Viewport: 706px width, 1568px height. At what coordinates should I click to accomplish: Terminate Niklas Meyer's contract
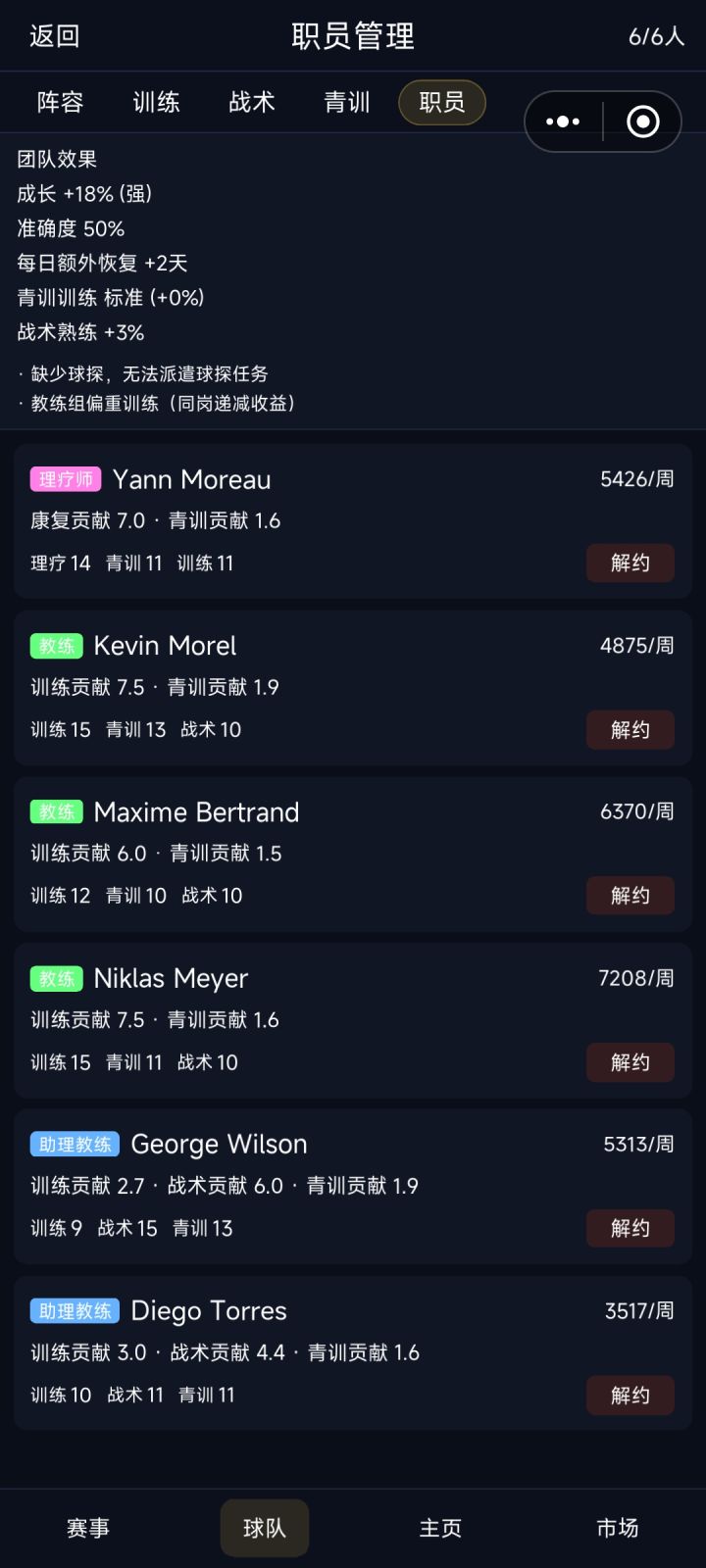630,1062
